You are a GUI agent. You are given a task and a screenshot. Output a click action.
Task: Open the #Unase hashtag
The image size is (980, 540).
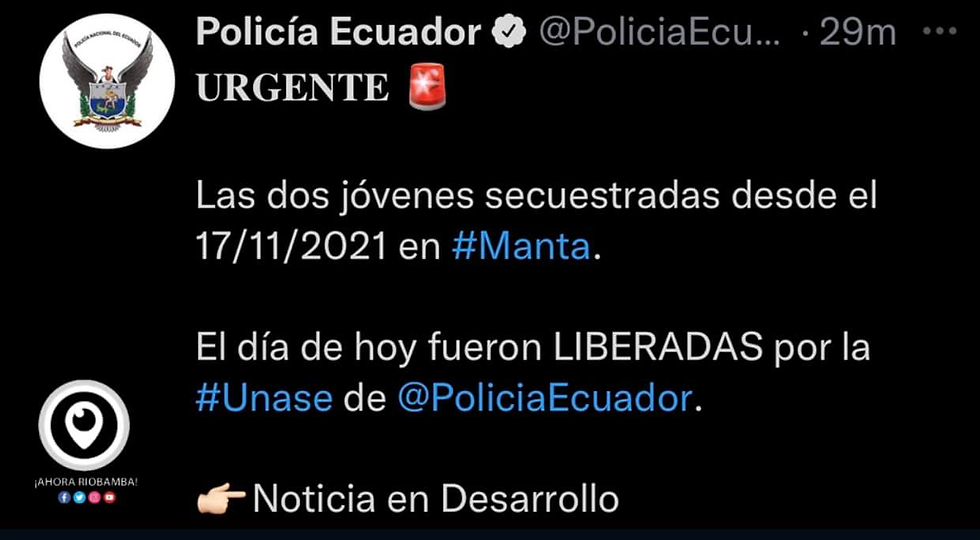pos(263,398)
